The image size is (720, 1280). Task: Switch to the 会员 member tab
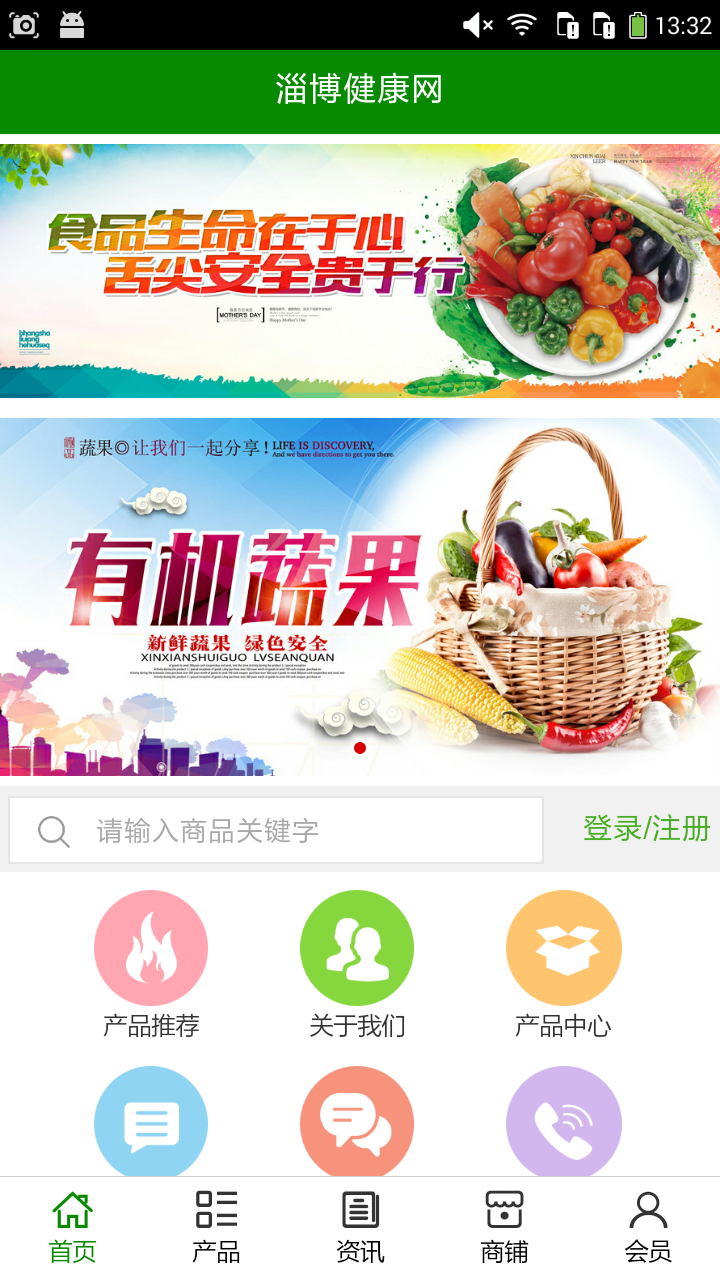[x=648, y=1228]
